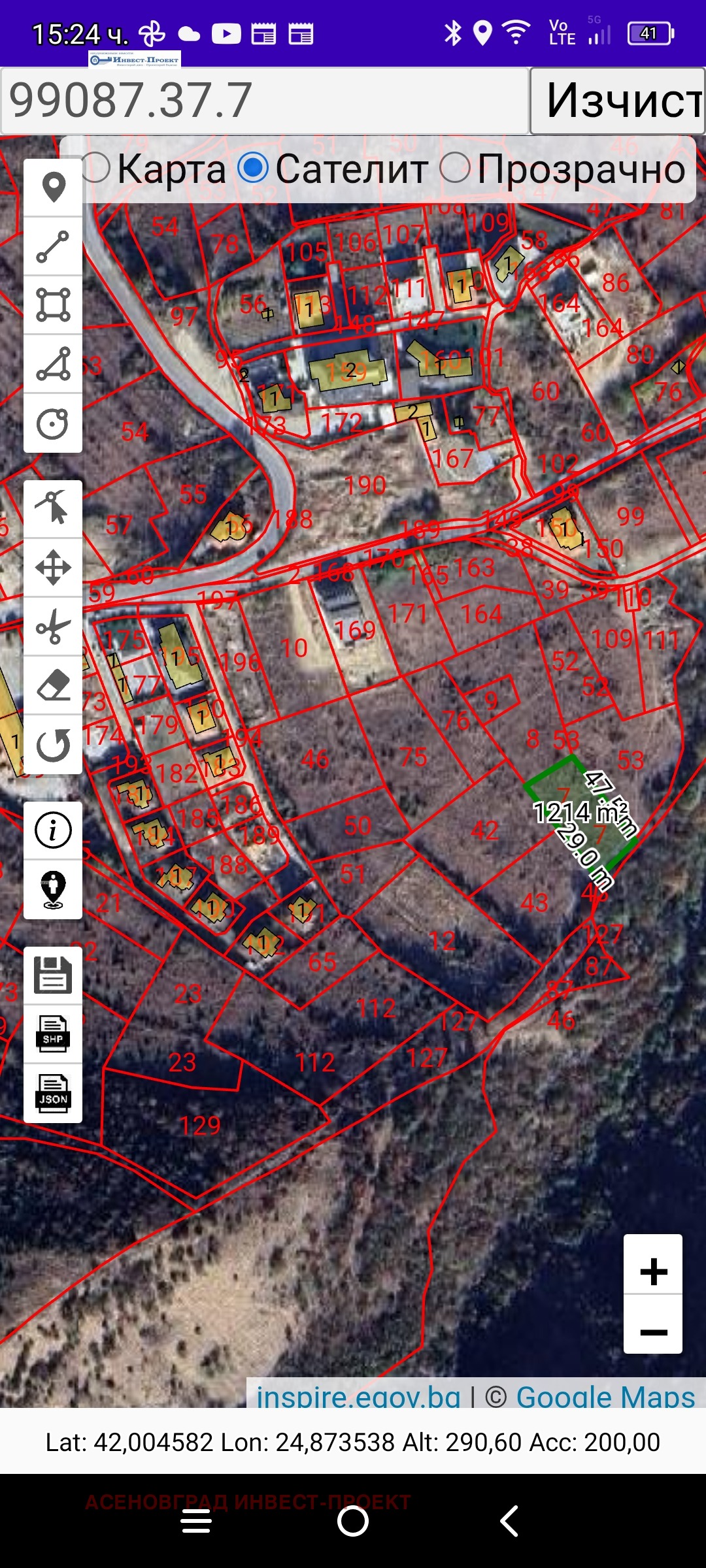Choose the polygon drawing tool

[53, 364]
